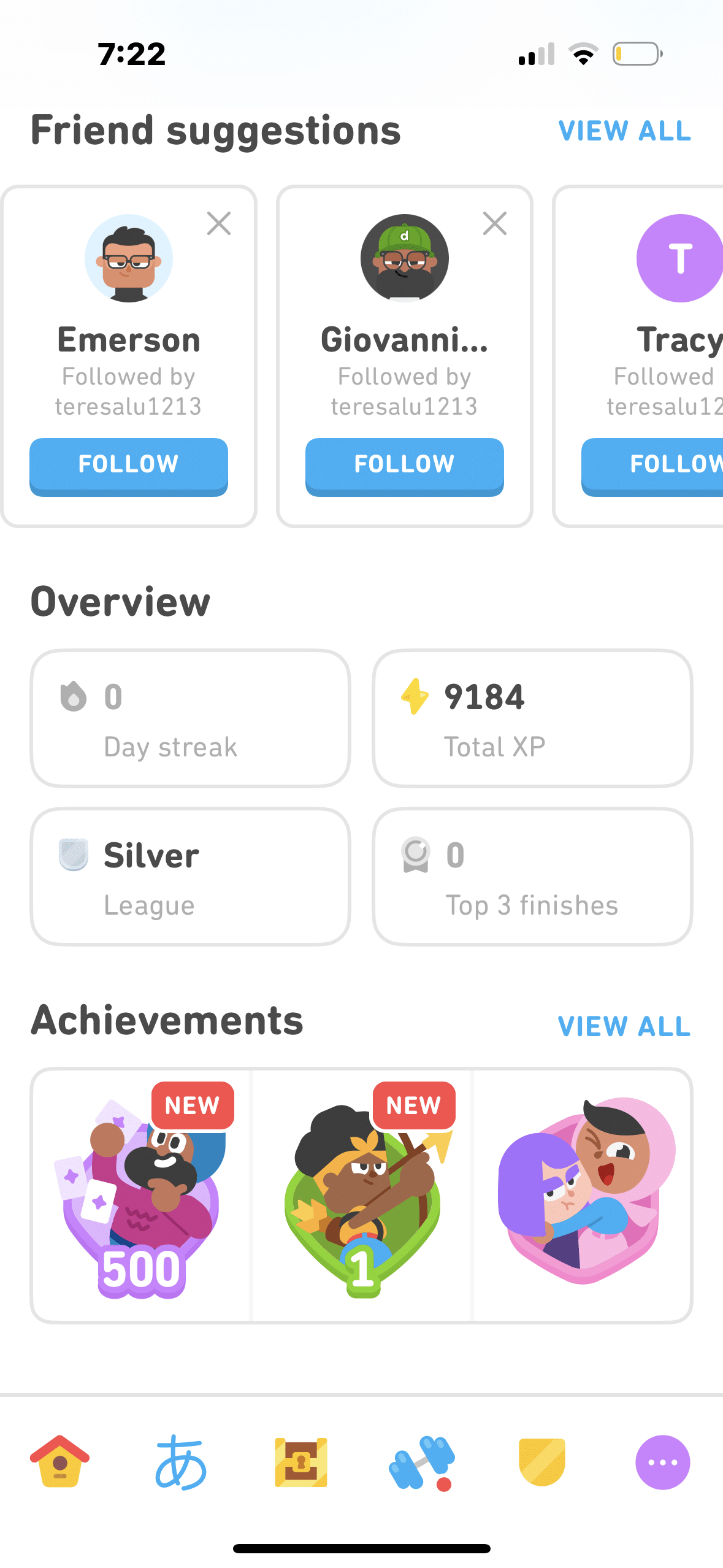Screen dimensions: 723x1568
Task: Switch to the leagues shield tab
Action: tap(542, 1462)
